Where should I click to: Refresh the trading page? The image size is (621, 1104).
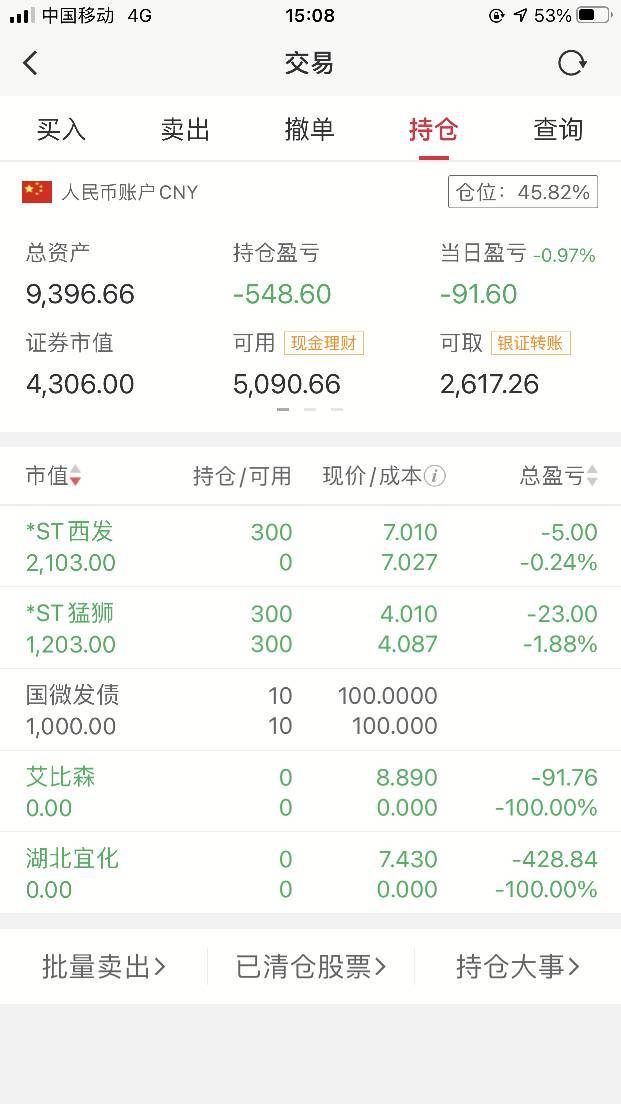pos(572,63)
